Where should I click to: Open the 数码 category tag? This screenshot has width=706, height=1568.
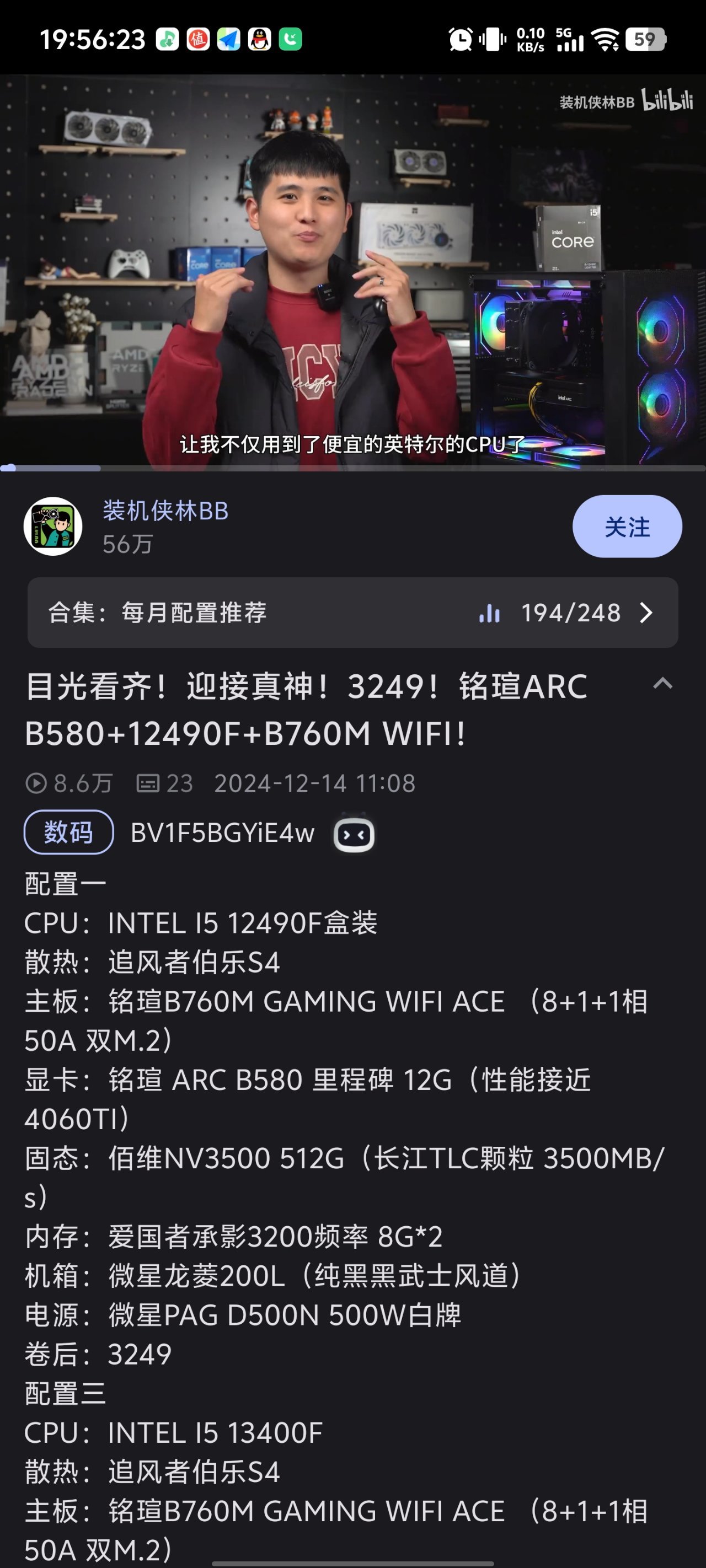(x=68, y=832)
